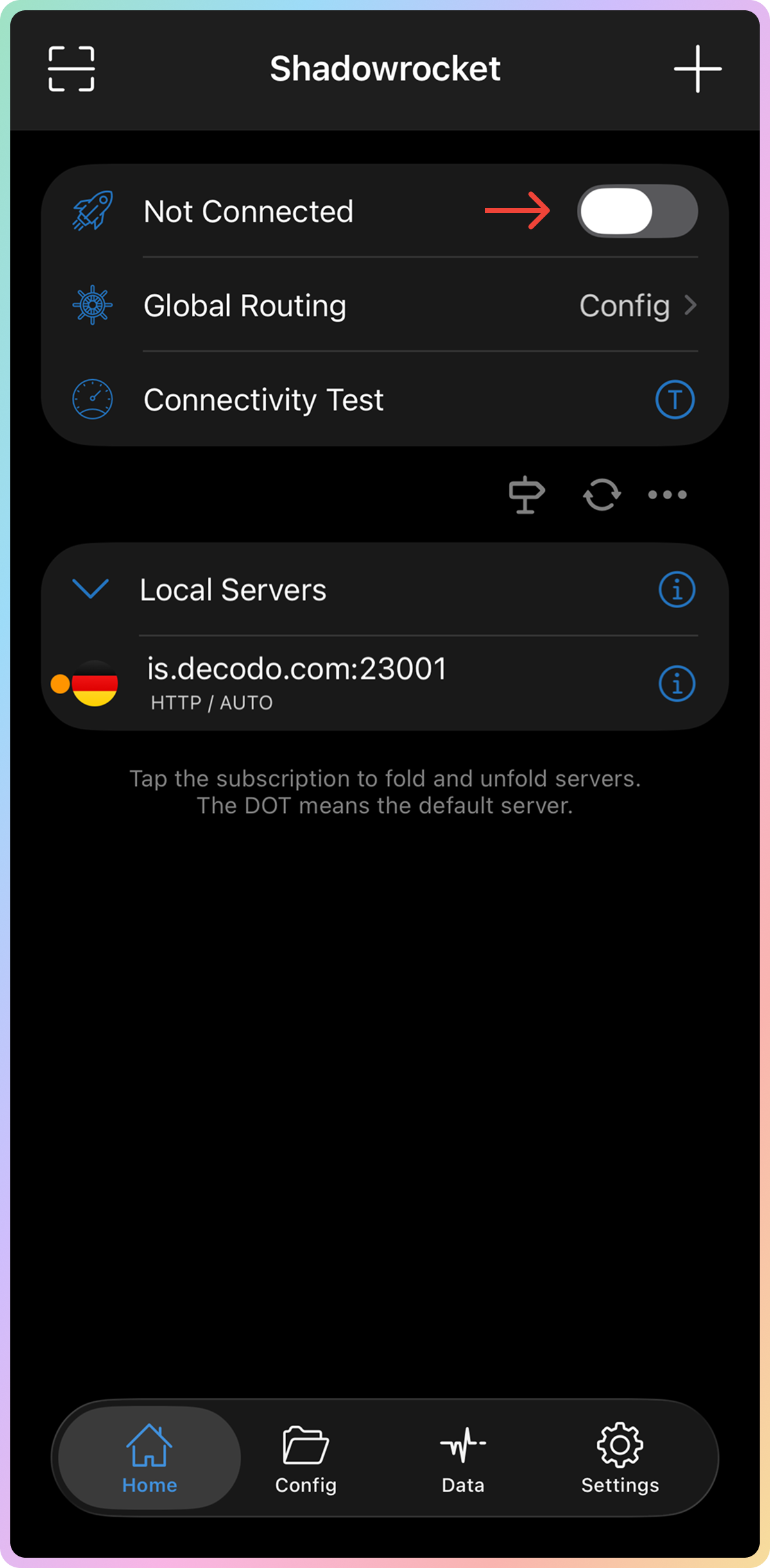
Task: Add a new server with plus icon
Action: click(697, 69)
